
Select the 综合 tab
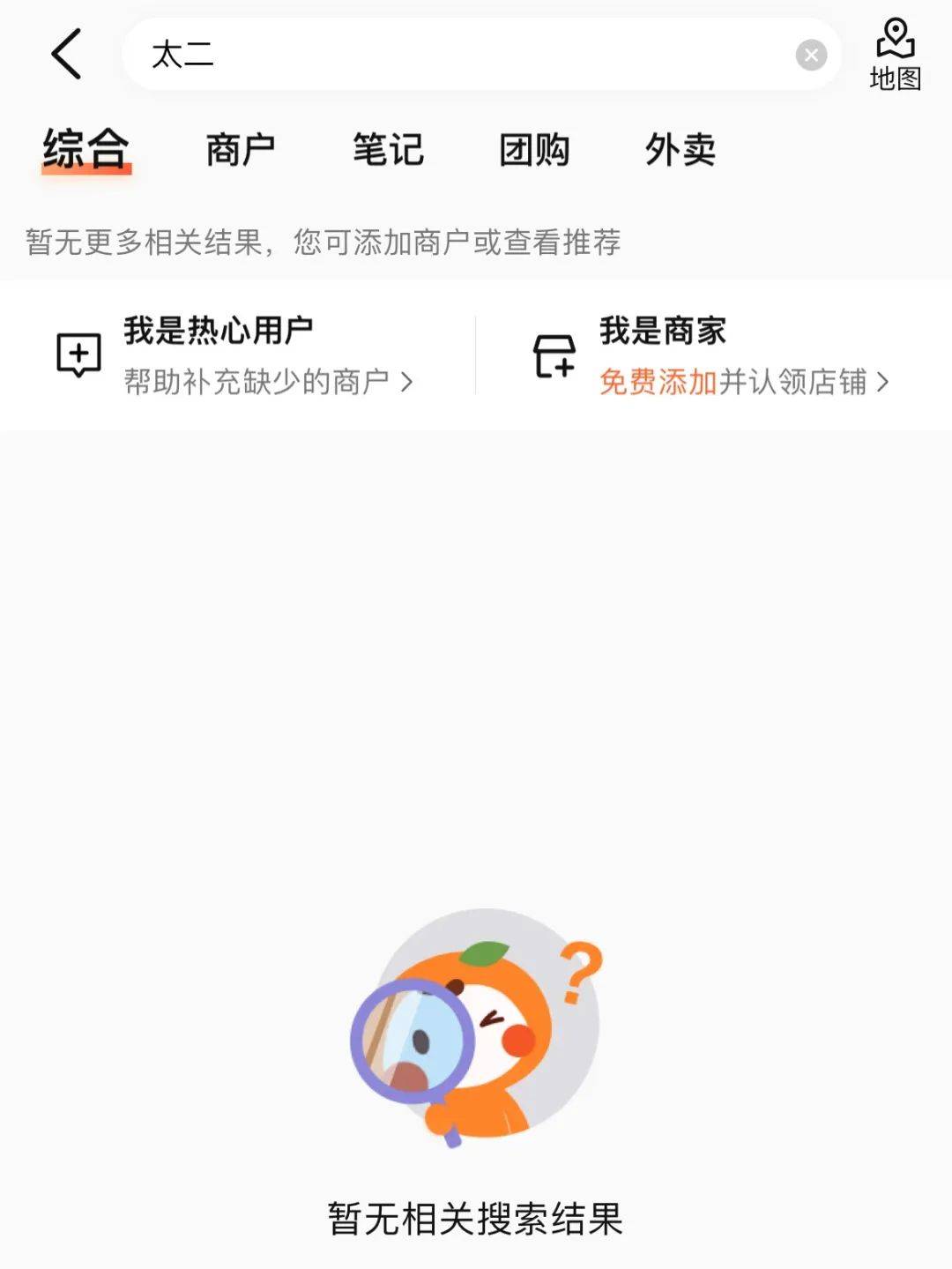click(86, 150)
